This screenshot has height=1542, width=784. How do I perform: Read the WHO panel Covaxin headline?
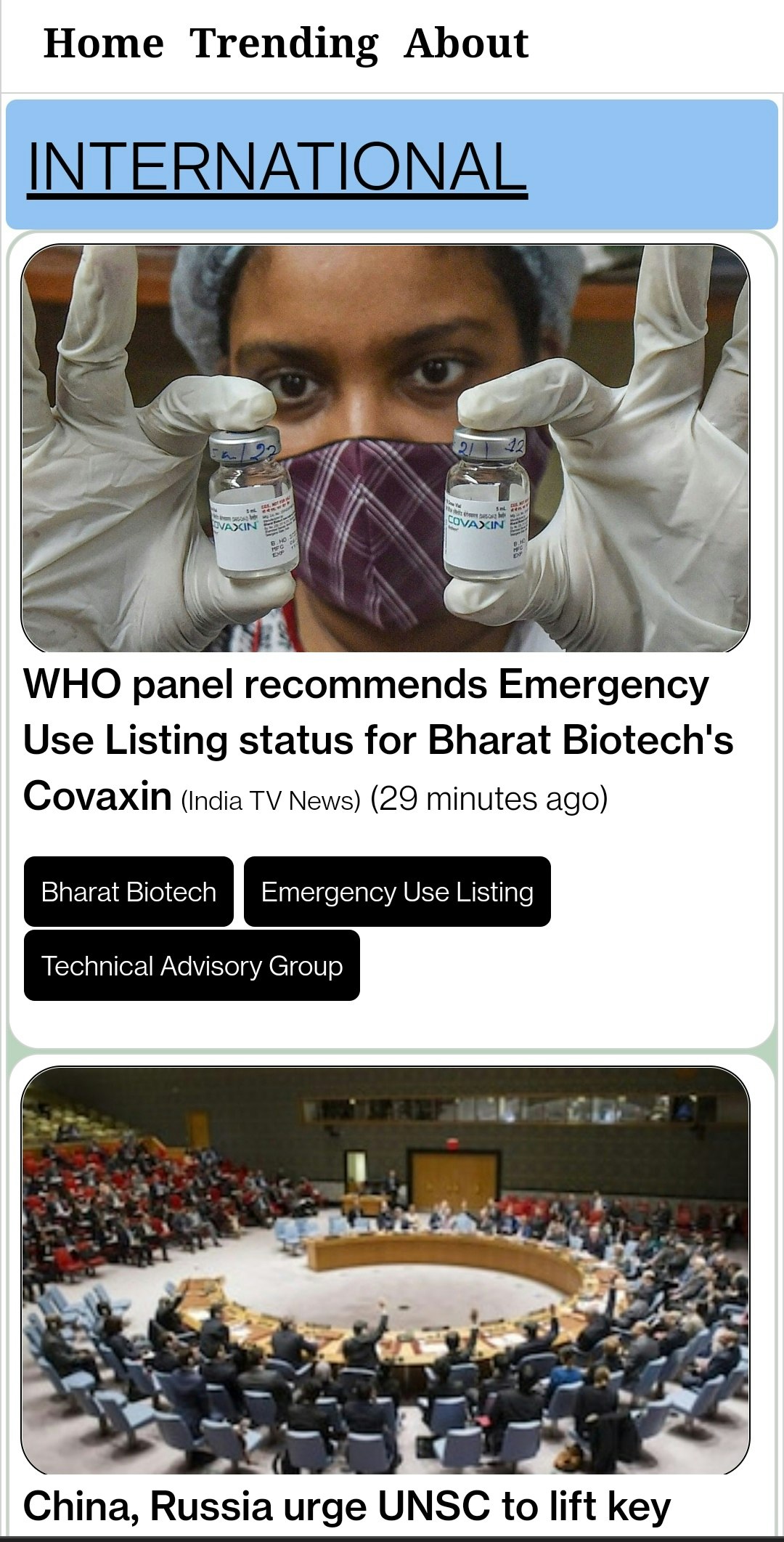click(x=377, y=739)
